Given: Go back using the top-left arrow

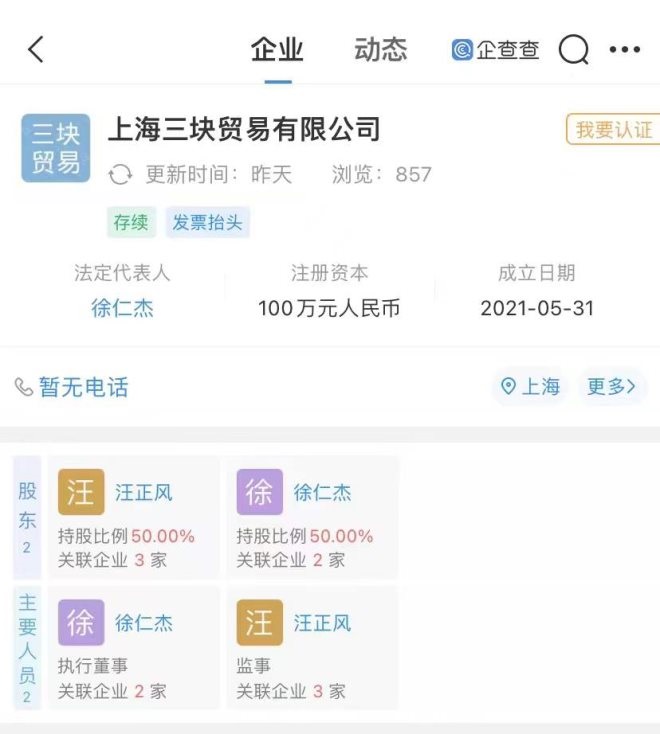Looking at the screenshot, I should pyautogui.click(x=36, y=49).
